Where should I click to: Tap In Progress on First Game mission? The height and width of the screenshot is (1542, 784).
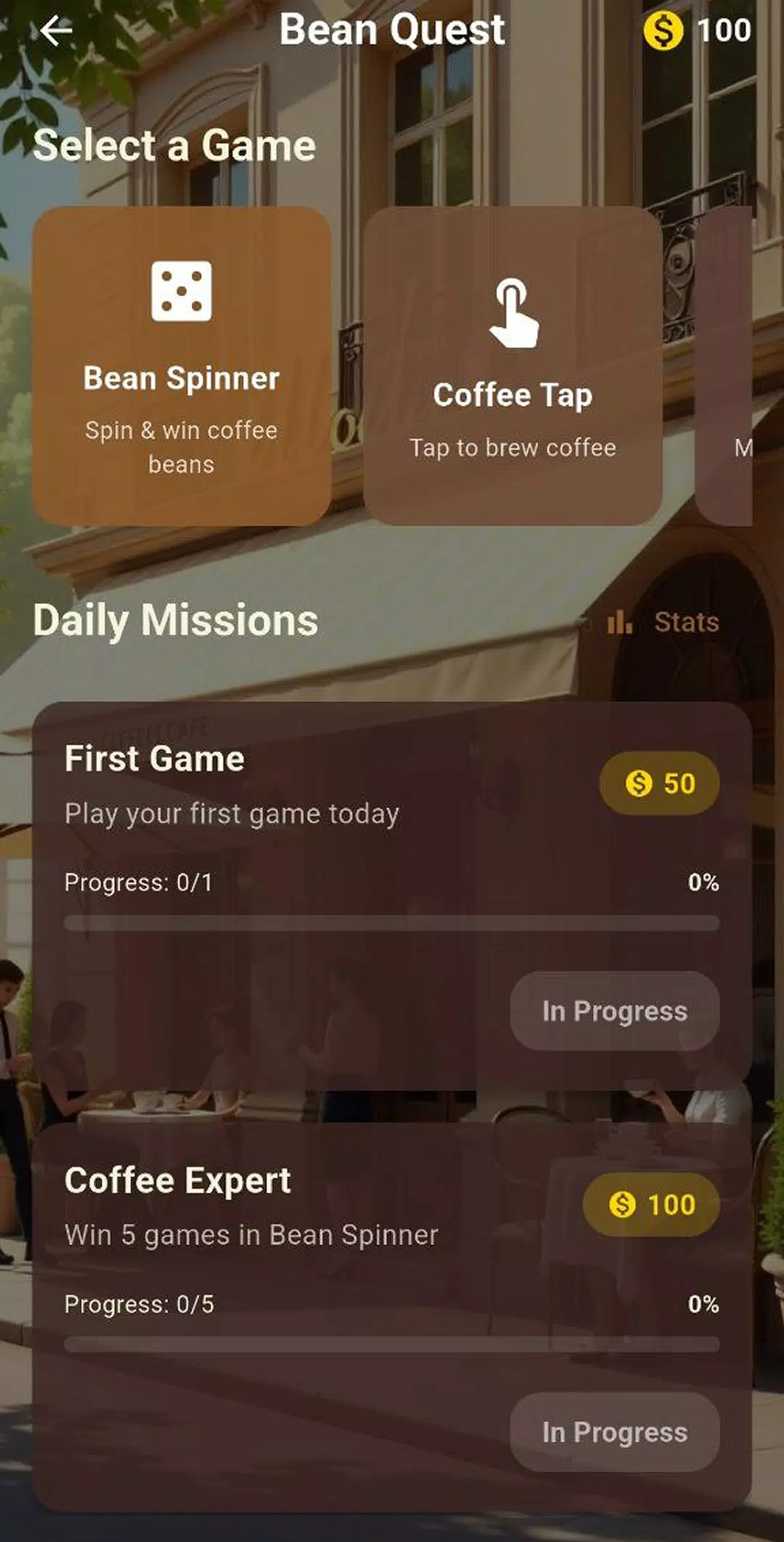[x=615, y=1011]
